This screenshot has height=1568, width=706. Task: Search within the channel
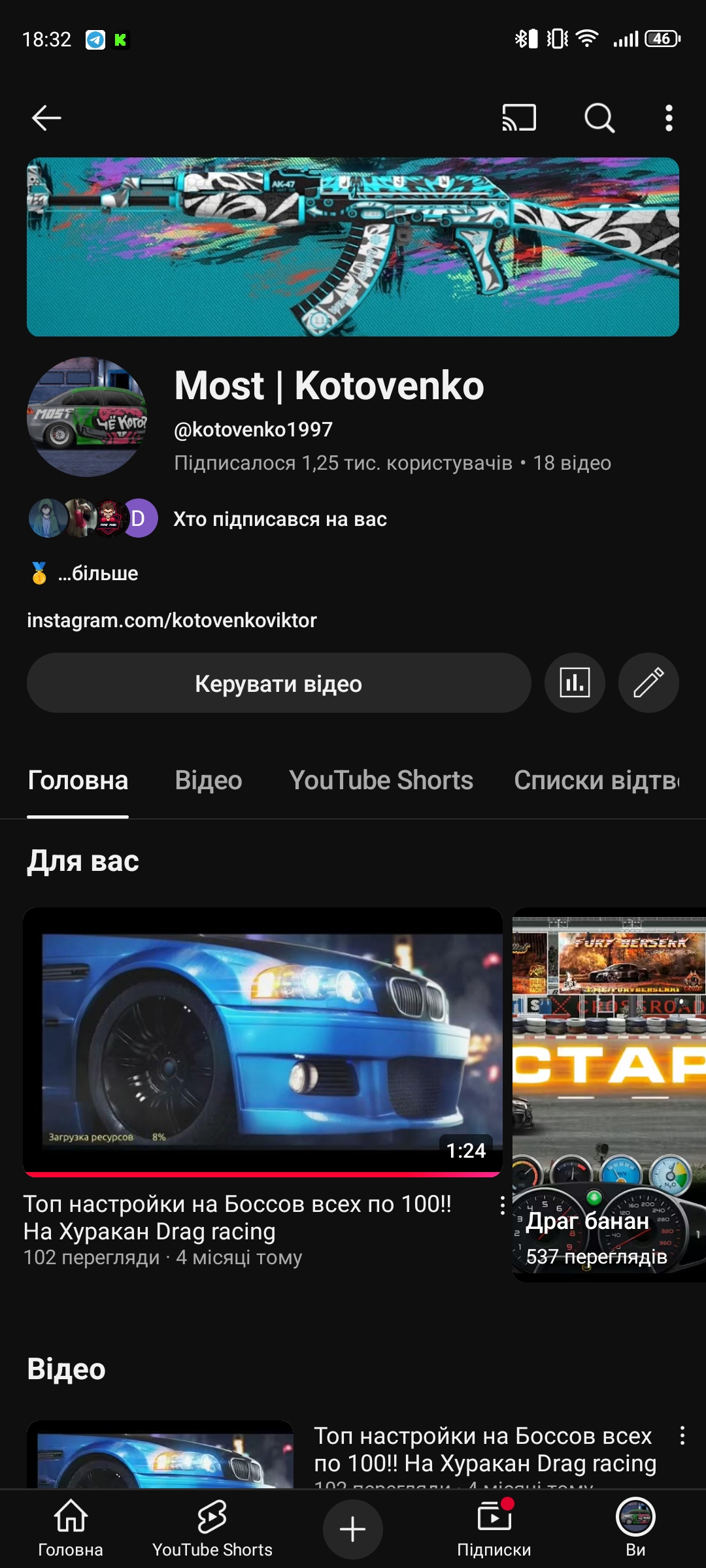(599, 118)
